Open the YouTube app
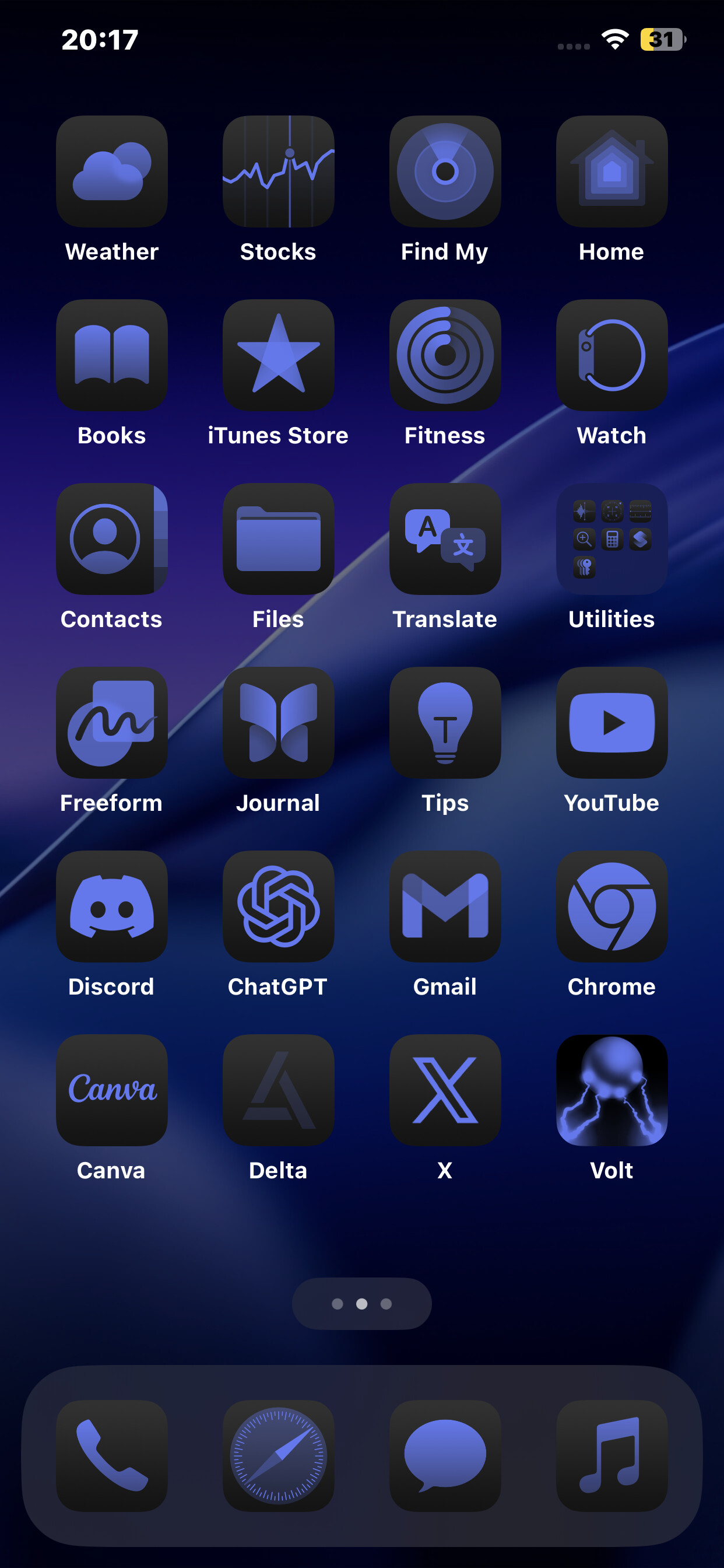This screenshot has height=1568, width=724. tap(611, 723)
